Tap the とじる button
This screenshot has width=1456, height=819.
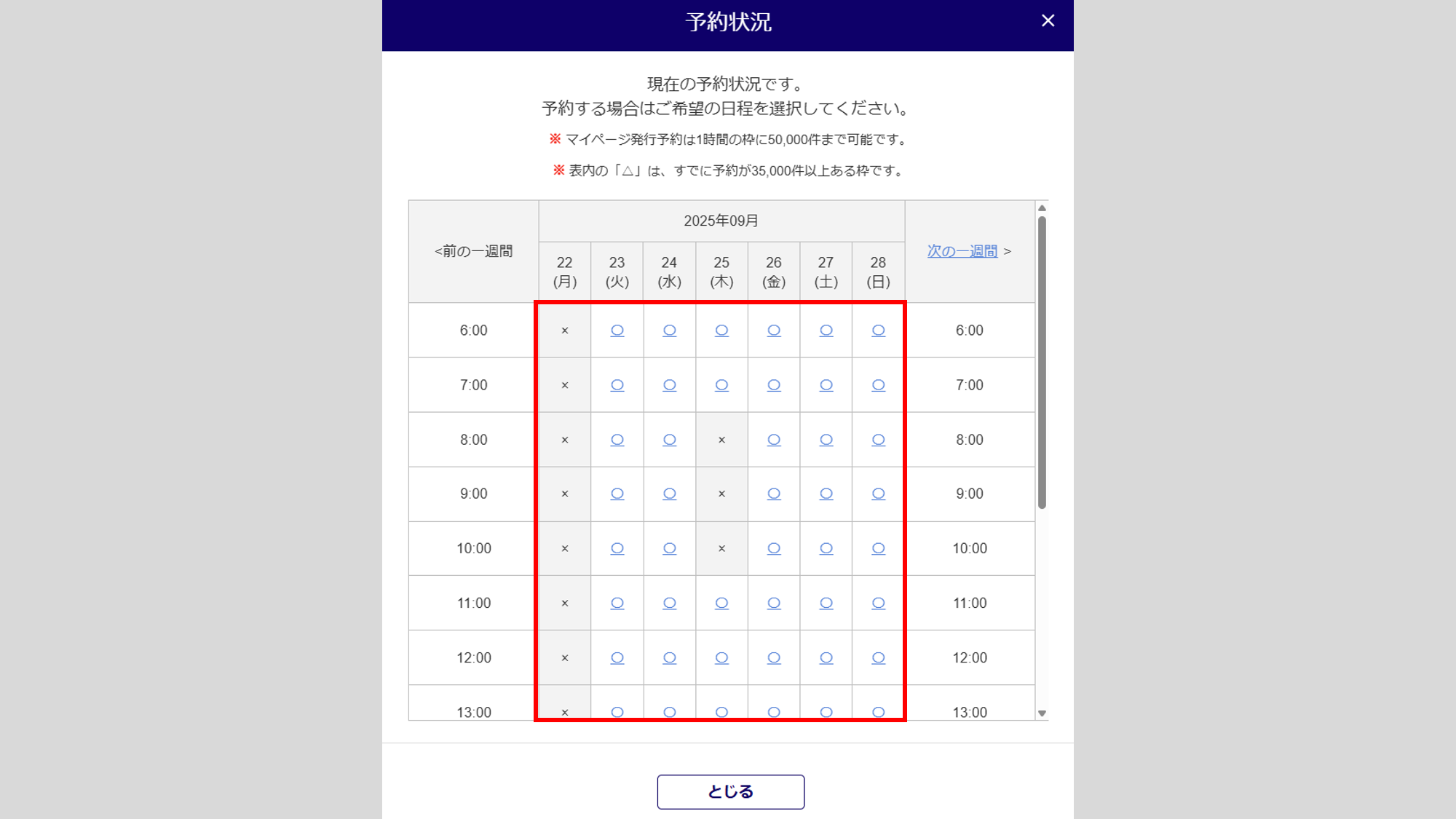(x=730, y=791)
